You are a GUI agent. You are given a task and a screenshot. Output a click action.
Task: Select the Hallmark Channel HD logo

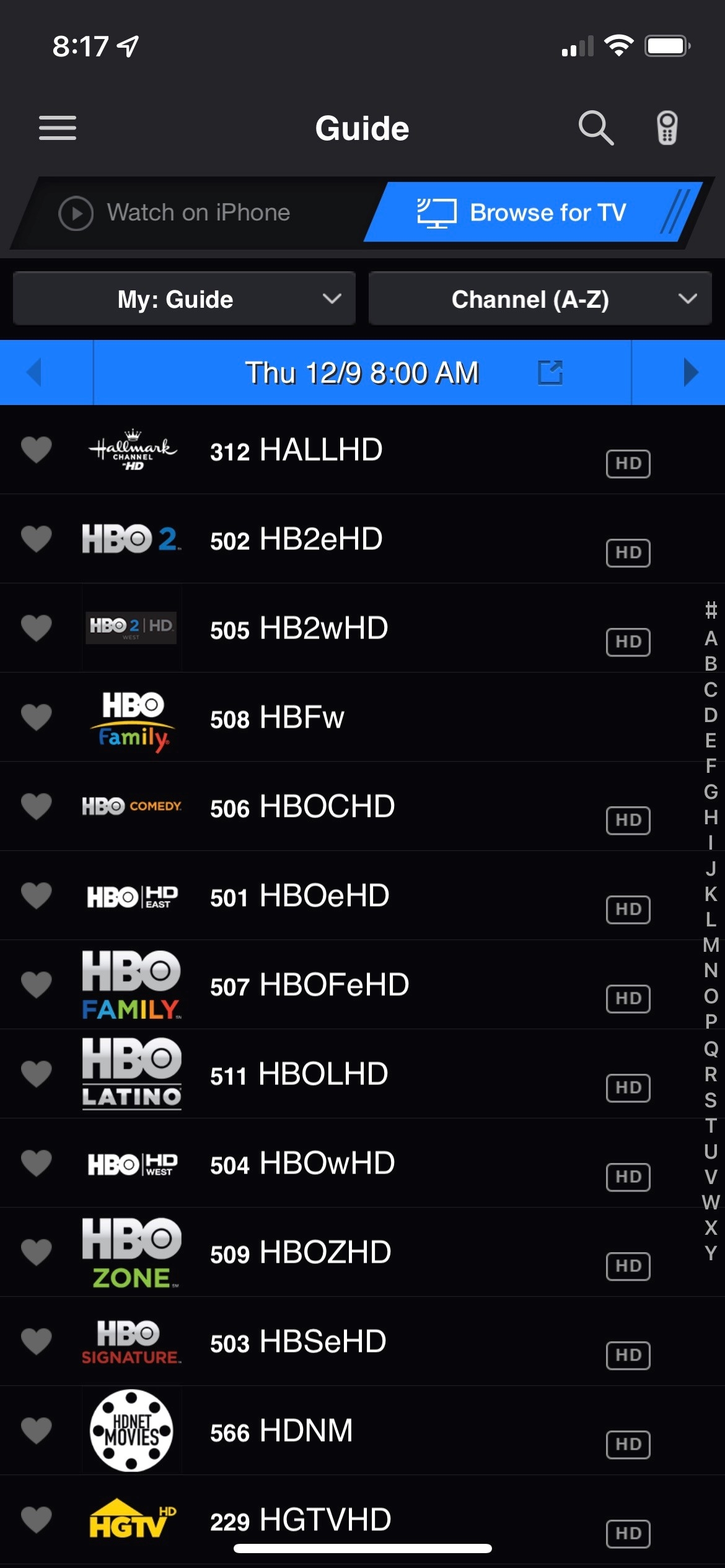coord(131,450)
